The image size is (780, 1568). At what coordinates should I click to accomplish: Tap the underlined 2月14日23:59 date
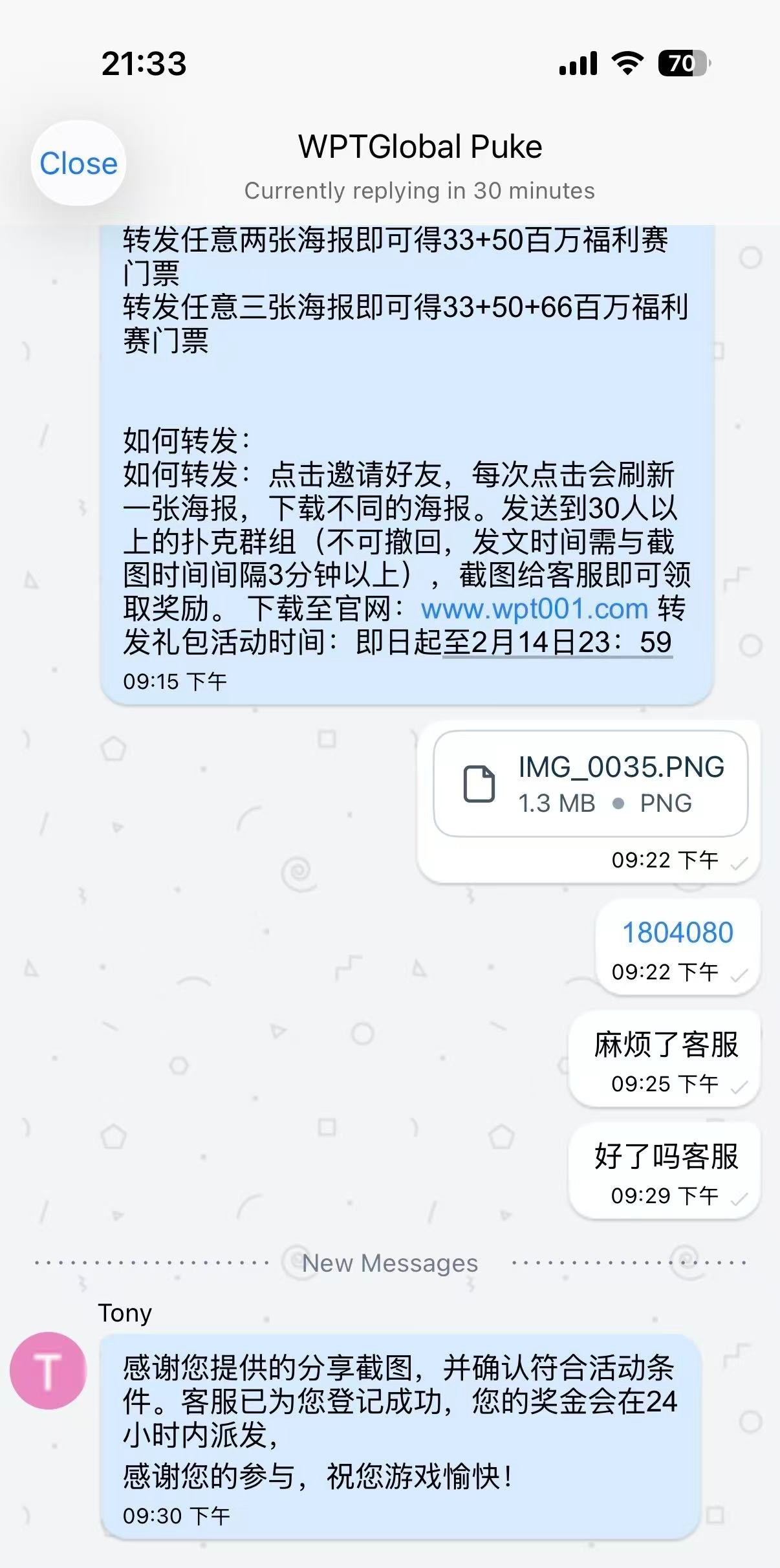[x=558, y=642]
